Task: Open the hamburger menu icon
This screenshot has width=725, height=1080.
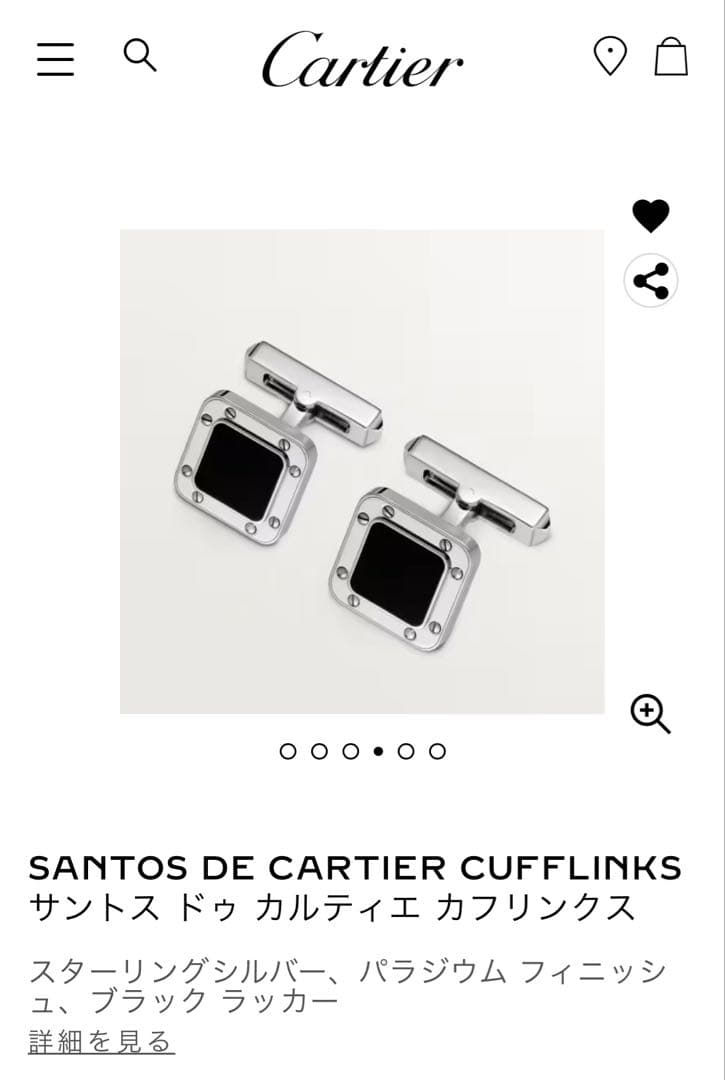Action: (x=56, y=60)
